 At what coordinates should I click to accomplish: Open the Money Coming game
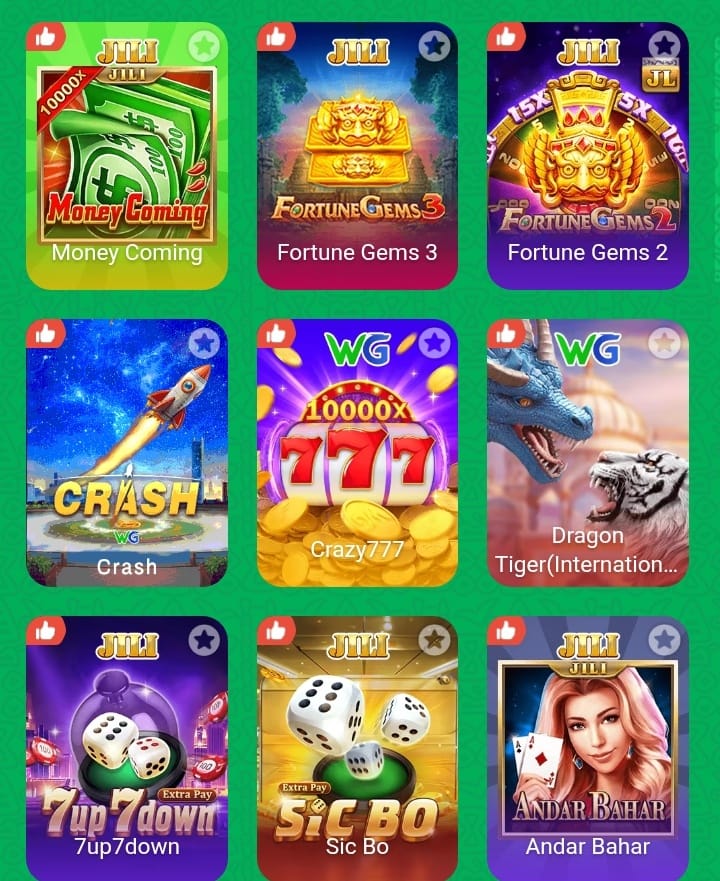[x=126, y=160]
